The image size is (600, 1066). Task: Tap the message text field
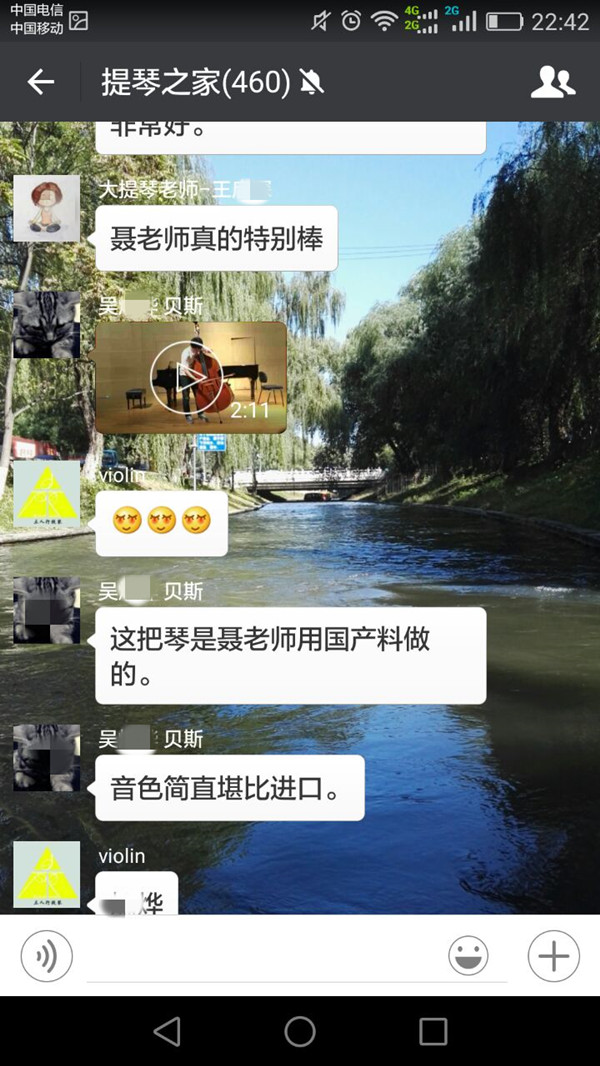(x=260, y=956)
